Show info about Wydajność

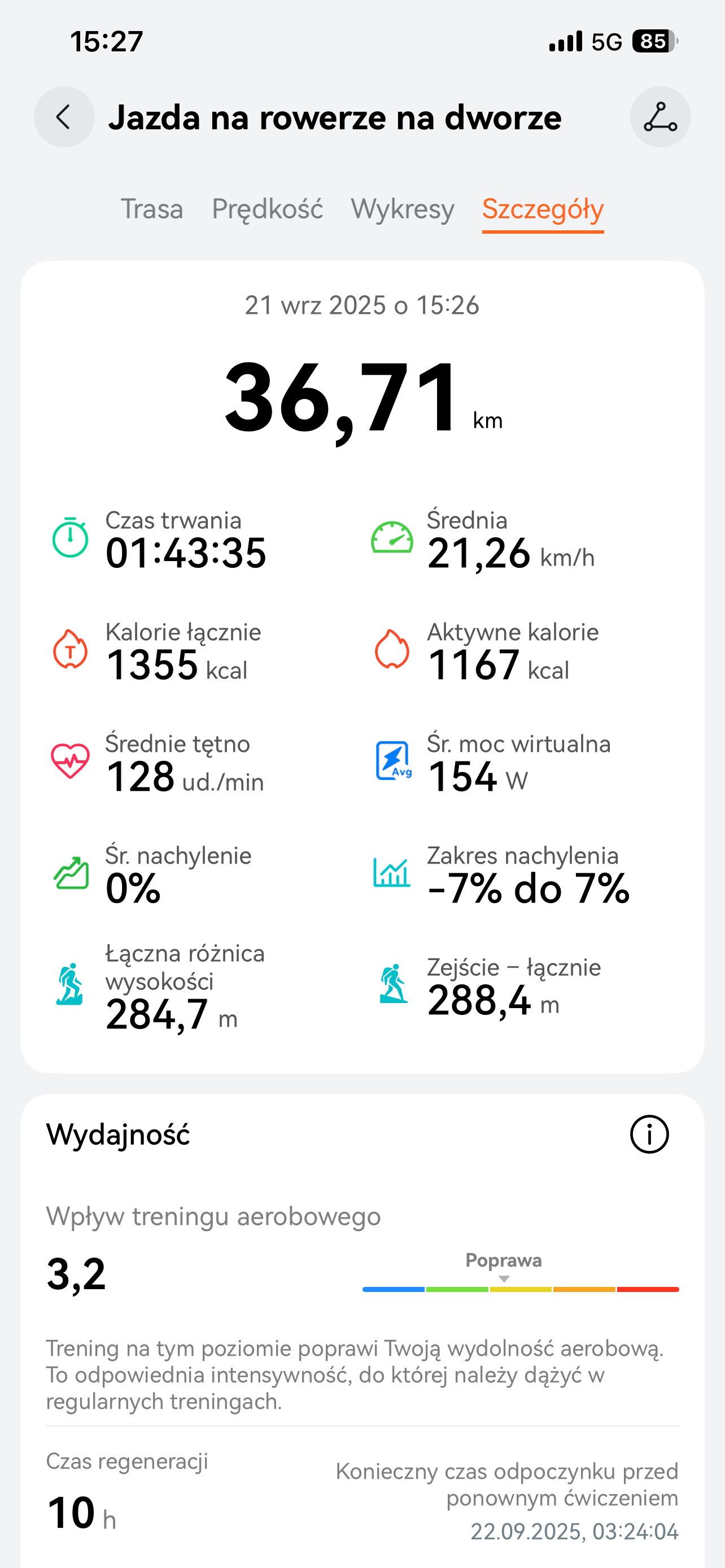(649, 1134)
